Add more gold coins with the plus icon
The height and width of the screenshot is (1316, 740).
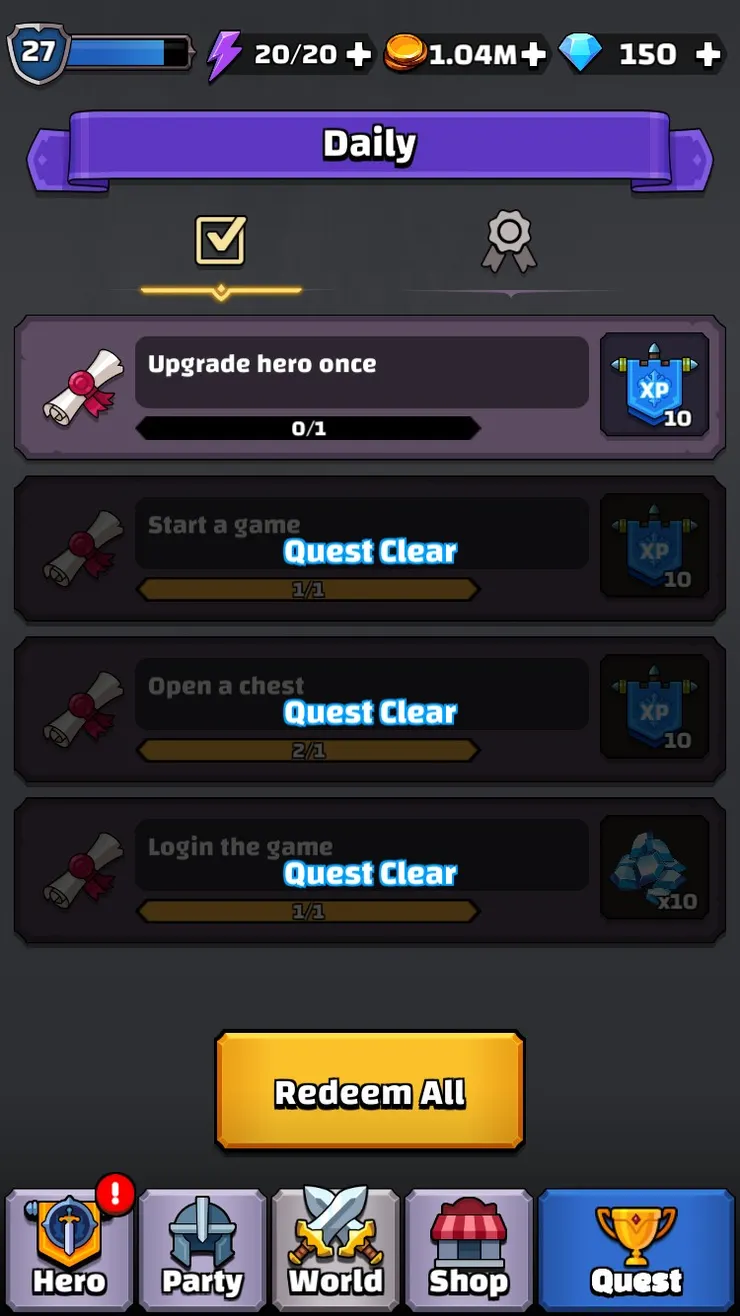coord(534,54)
